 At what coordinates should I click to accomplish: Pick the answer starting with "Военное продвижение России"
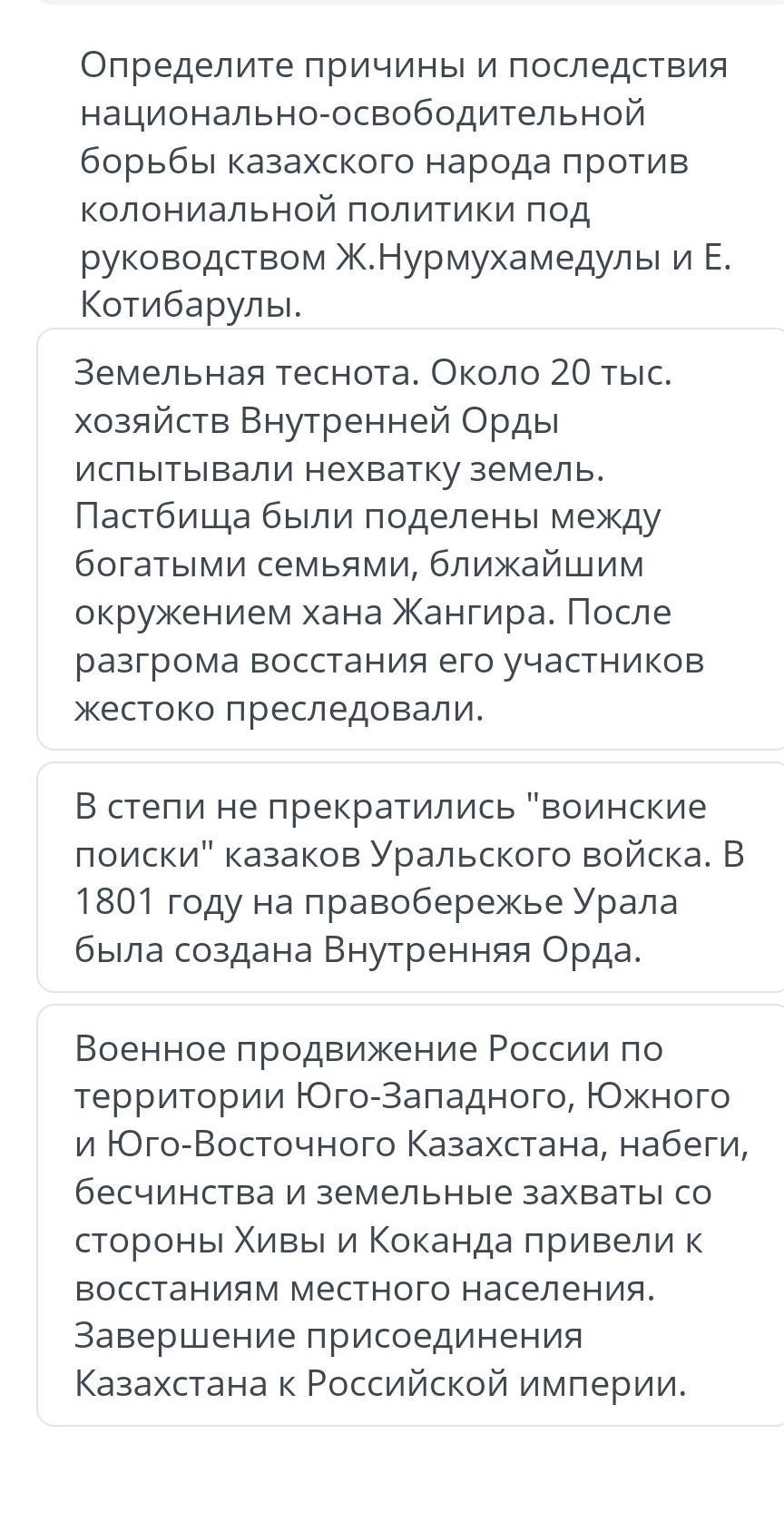click(411, 1215)
